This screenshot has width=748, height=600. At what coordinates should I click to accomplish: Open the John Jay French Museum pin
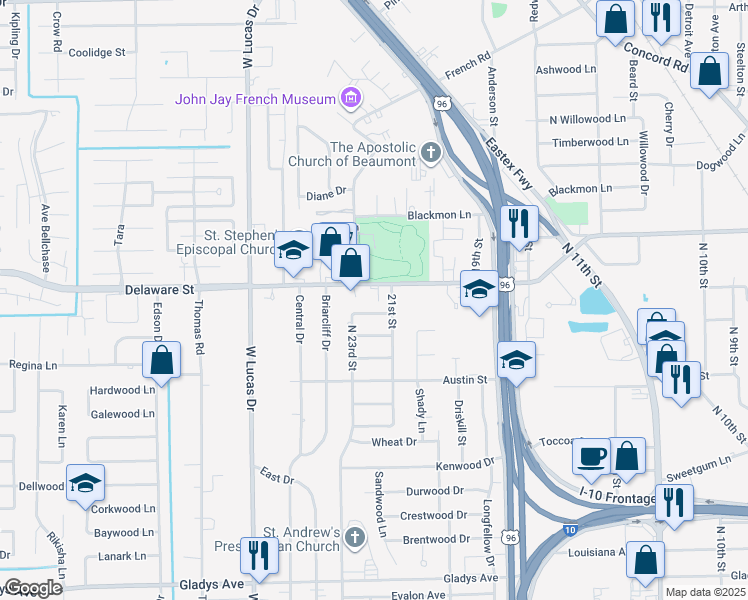coord(351,98)
